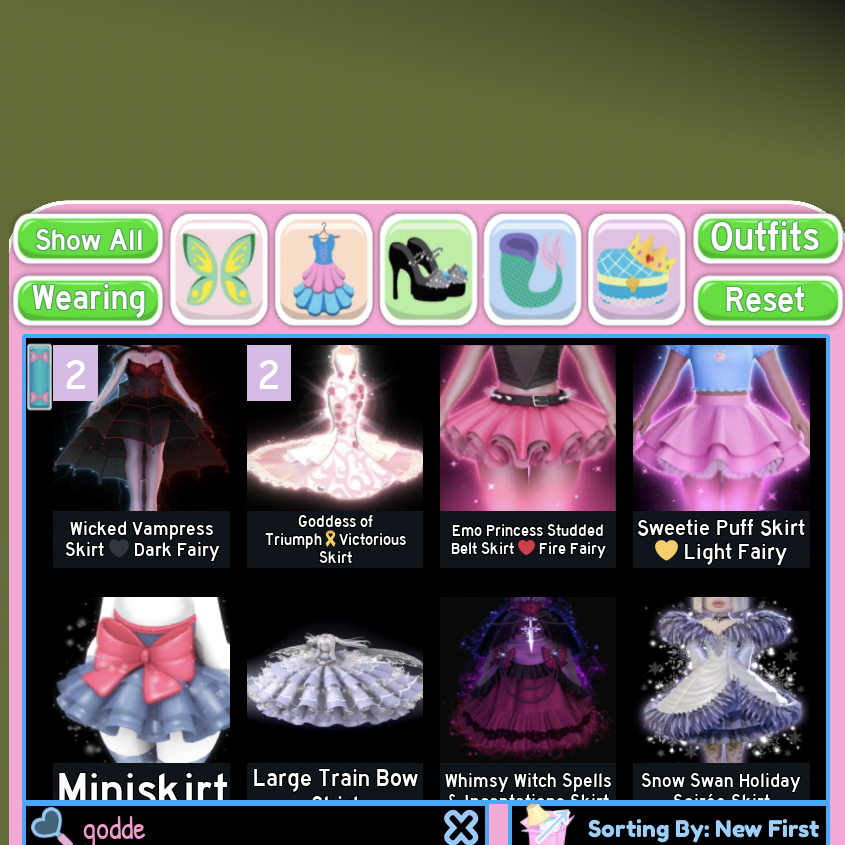
Task: Open the crown accessories category
Action: [x=636, y=269]
